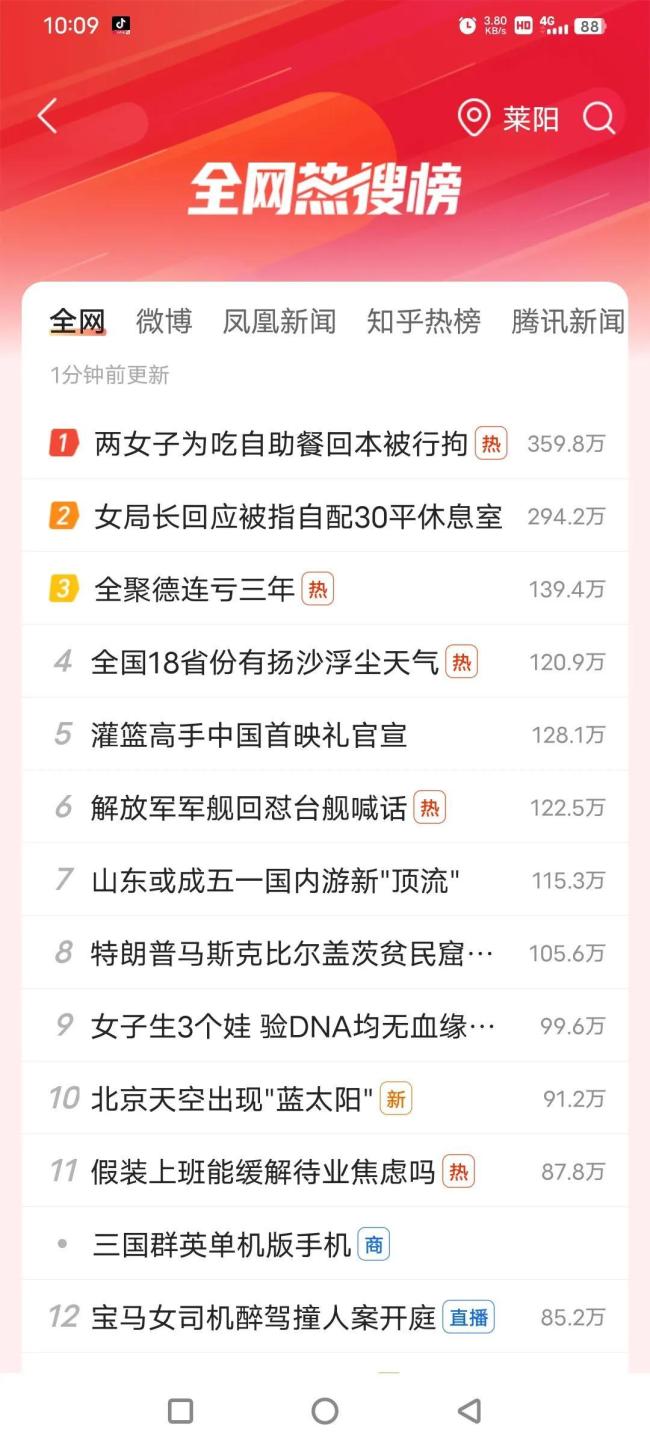Go back using the top-left arrow
The image size is (650, 1449).
[x=48, y=117]
